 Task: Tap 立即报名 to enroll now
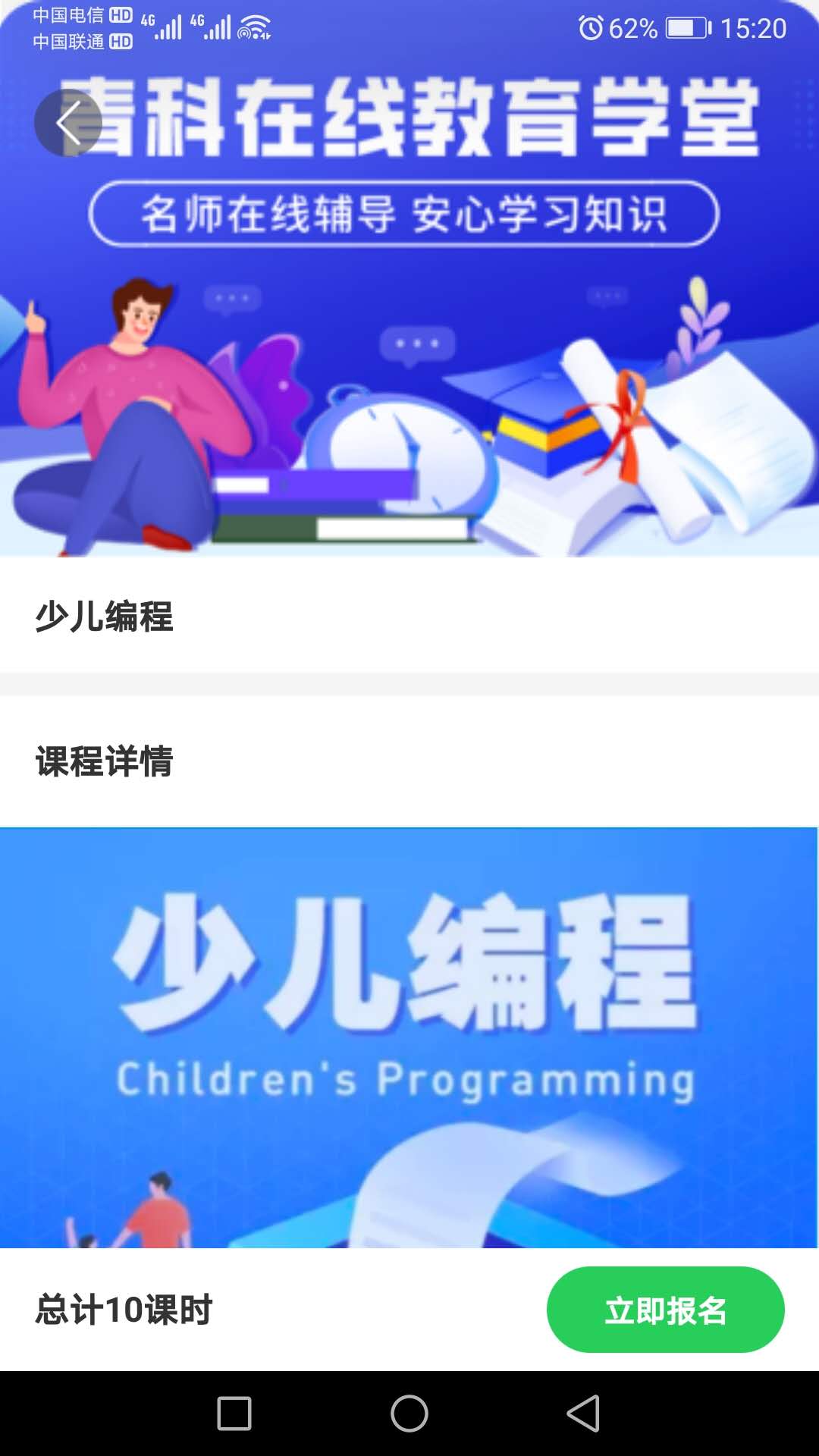pos(665,1310)
